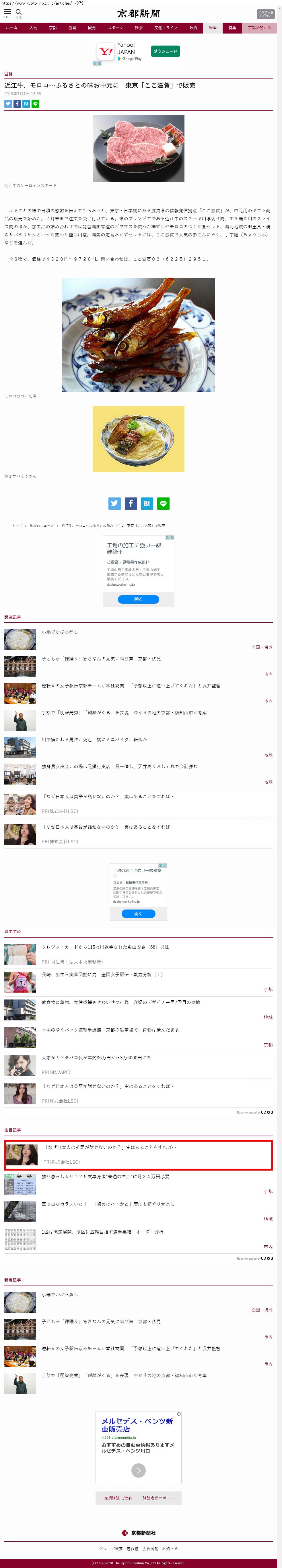Share on Facebook using large button
The width and height of the screenshot is (282, 1568).
coord(131,503)
